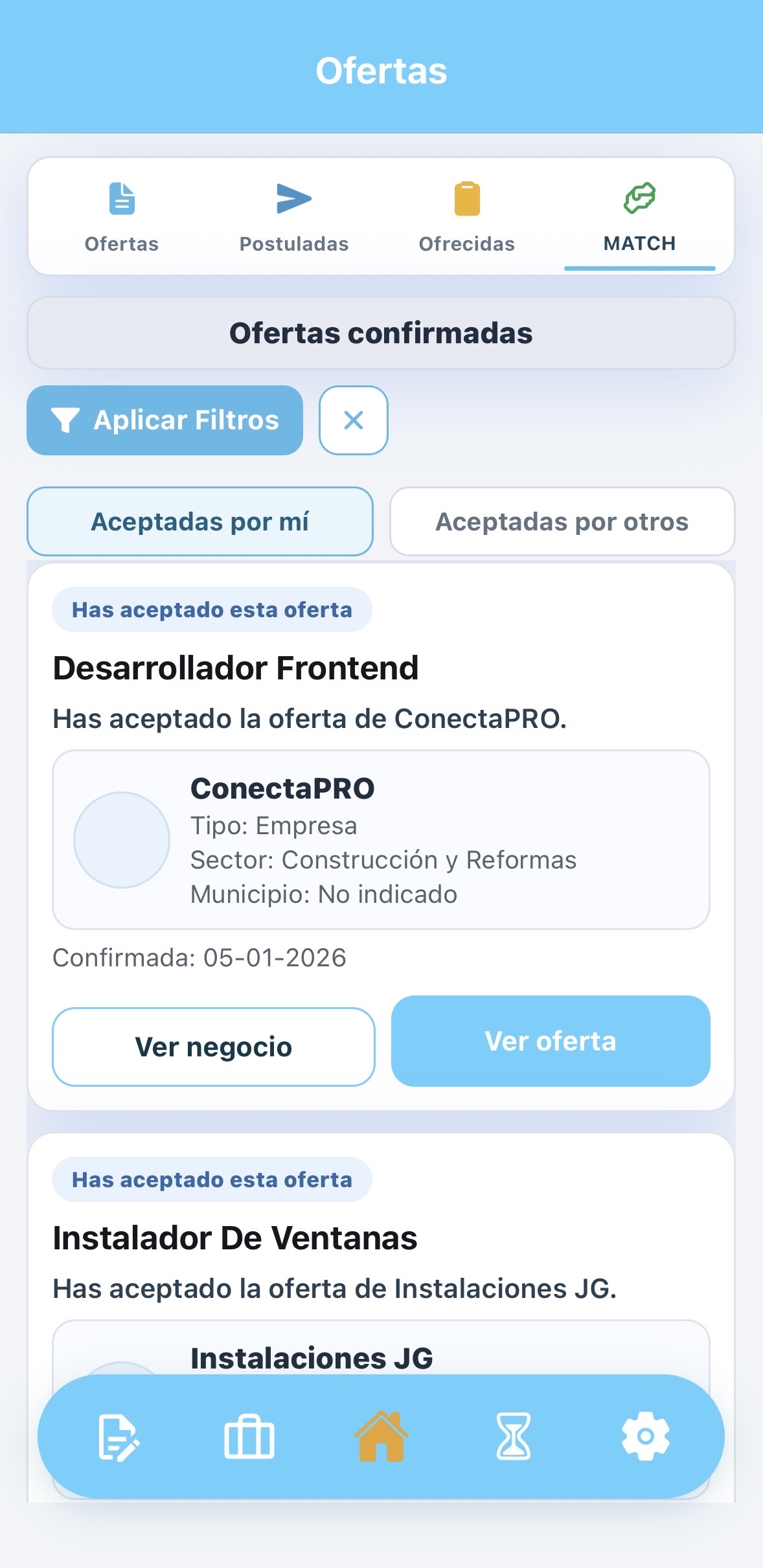Open the ConectaPRO business card
763x1568 pixels.
click(x=381, y=840)
